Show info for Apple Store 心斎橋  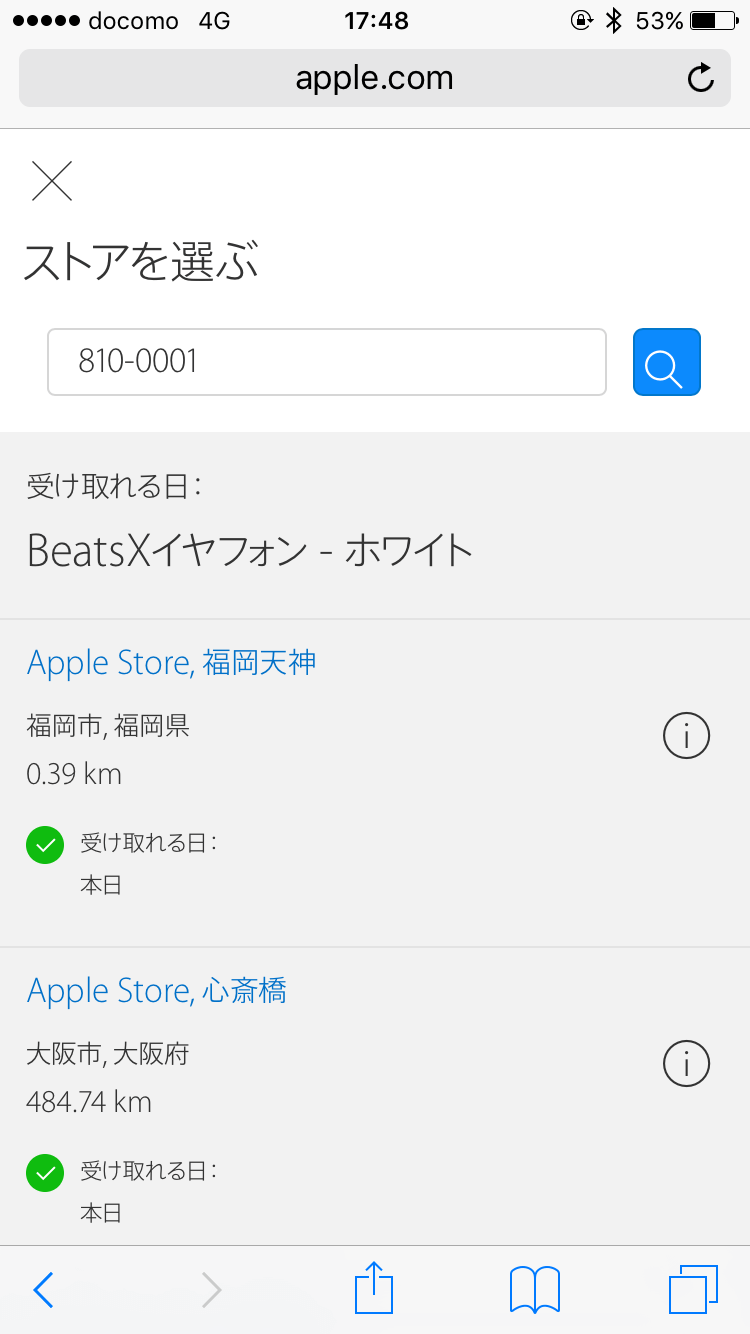click(686, 1064)
